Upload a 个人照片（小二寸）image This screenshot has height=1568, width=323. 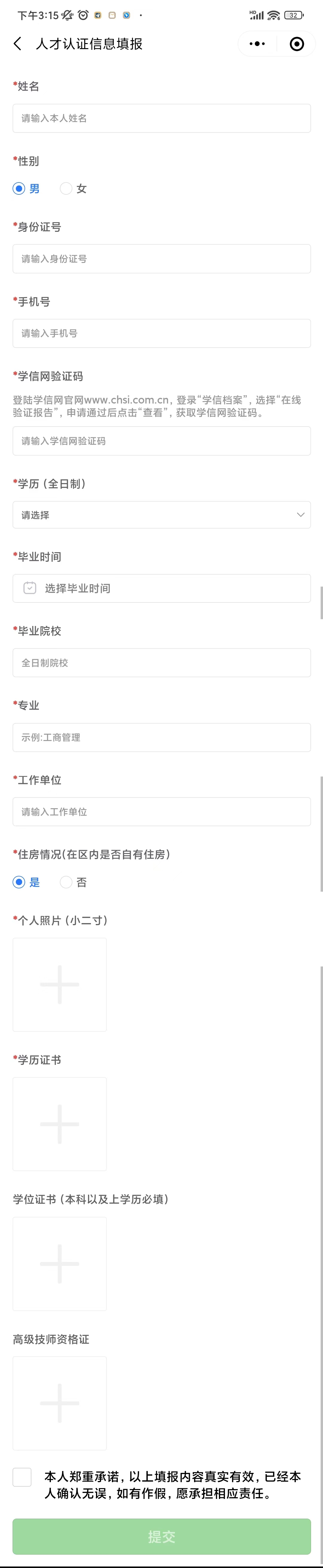point(60,984)
